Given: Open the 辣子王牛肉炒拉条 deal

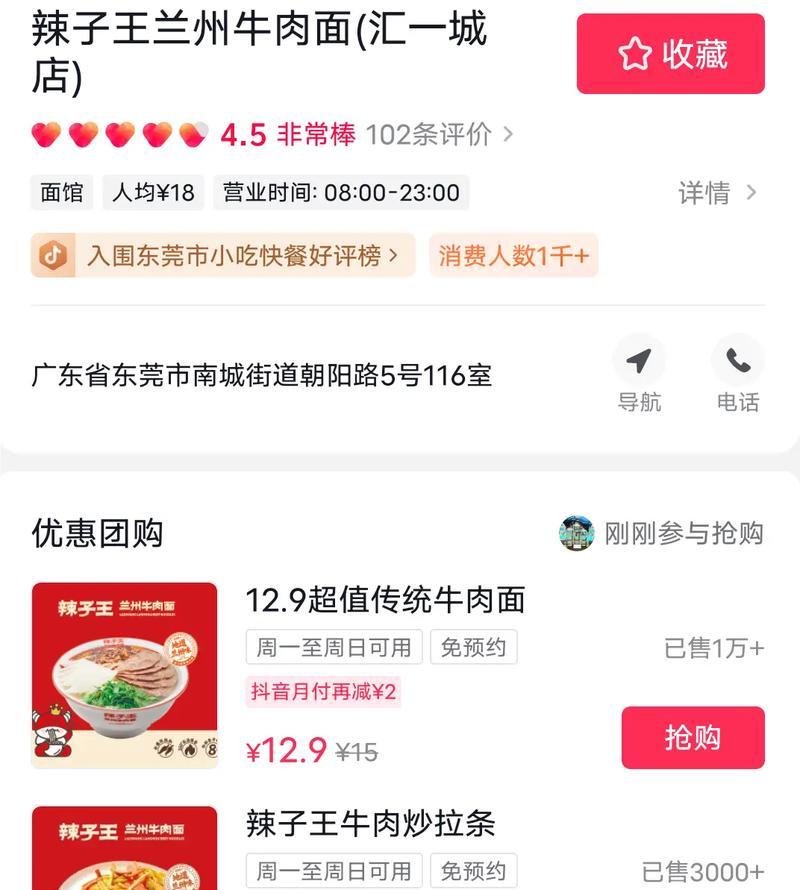Looking at the screenshot, I should [x=370, y=824].
